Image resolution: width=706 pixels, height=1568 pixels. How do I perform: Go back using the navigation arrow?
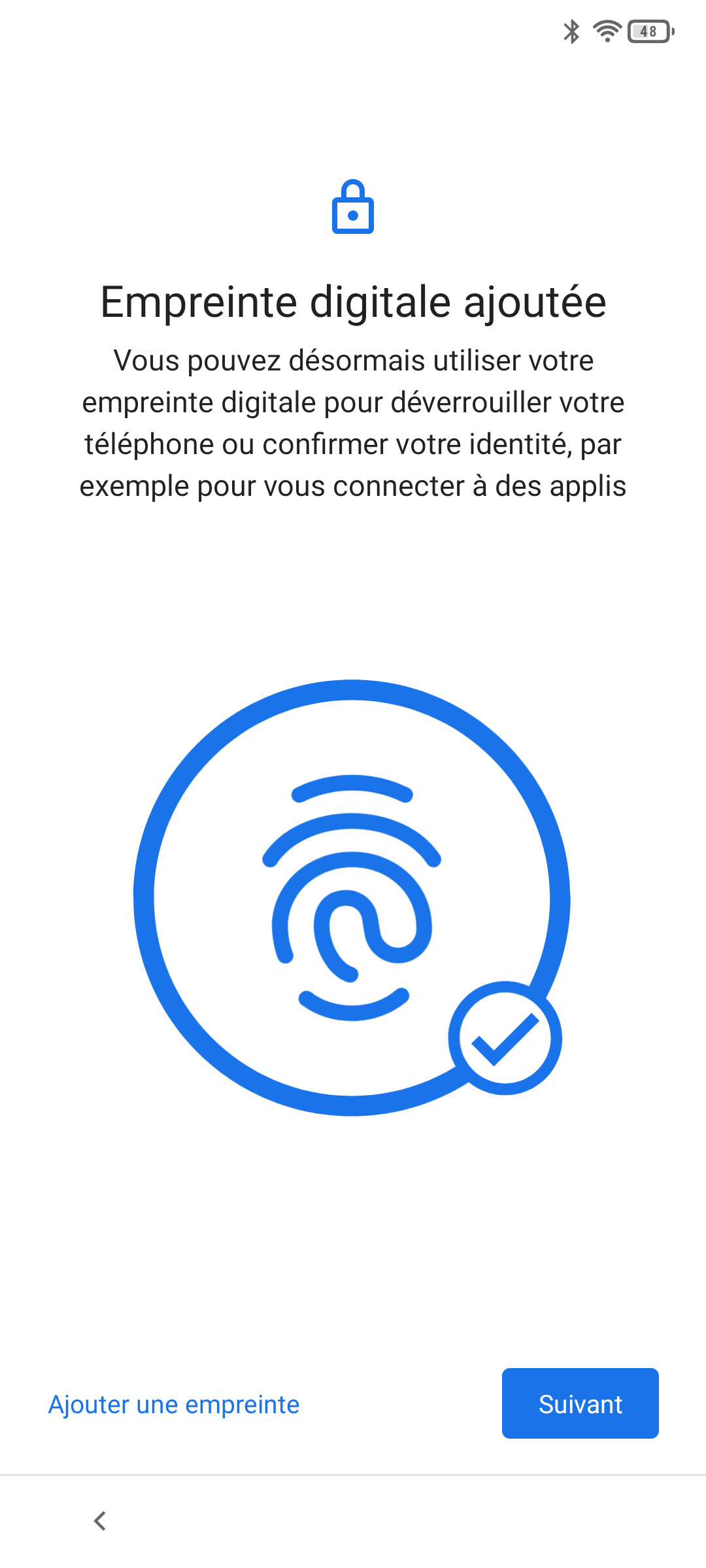coord(100,1521)
